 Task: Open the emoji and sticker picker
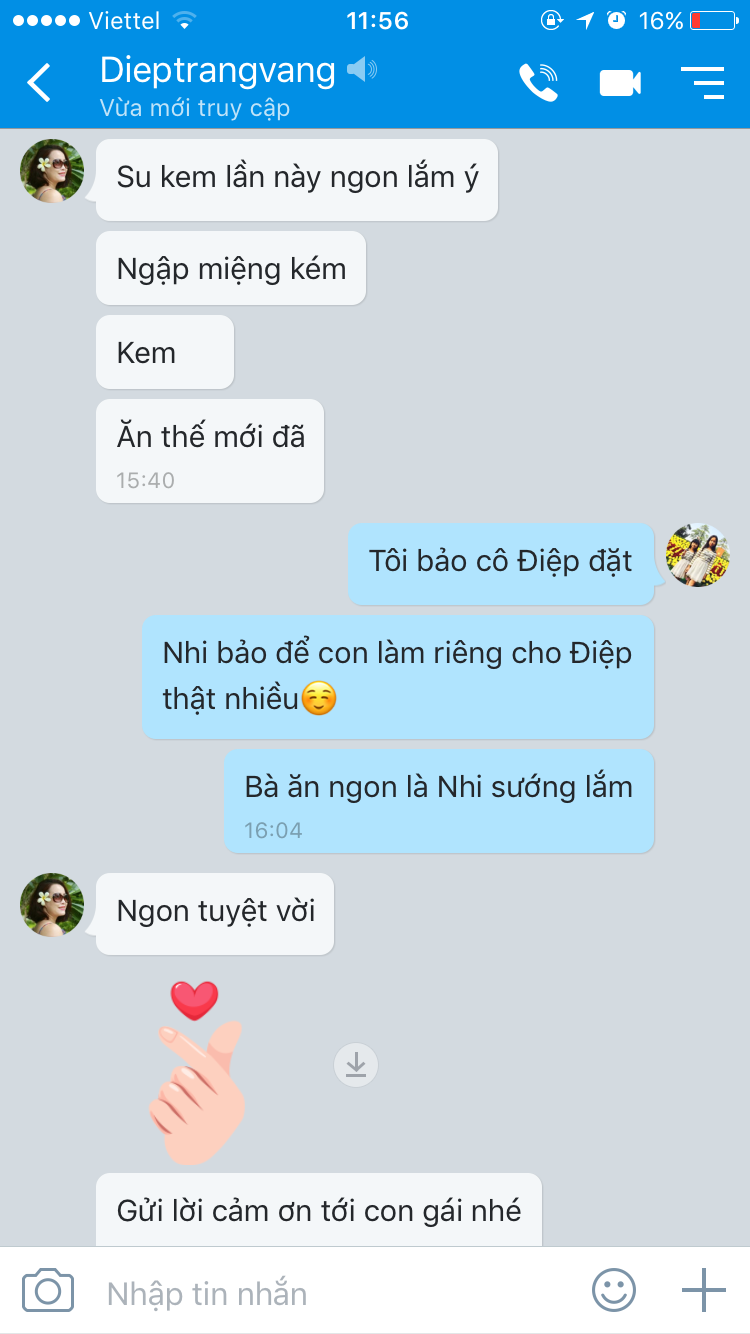pyautogui.click(x=613, y=1291)
